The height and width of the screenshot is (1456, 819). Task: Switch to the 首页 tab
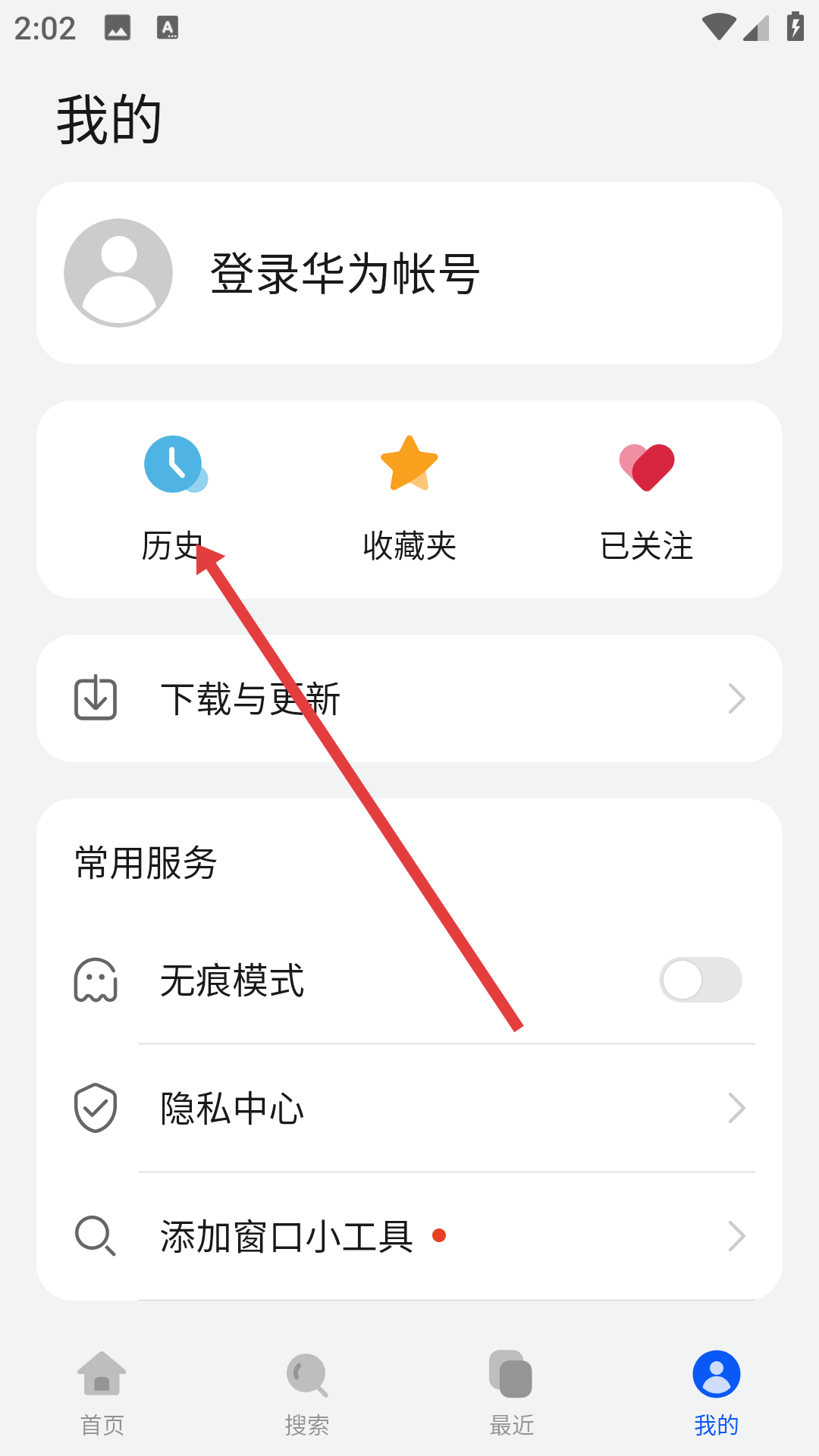[x=102, y=1393]
